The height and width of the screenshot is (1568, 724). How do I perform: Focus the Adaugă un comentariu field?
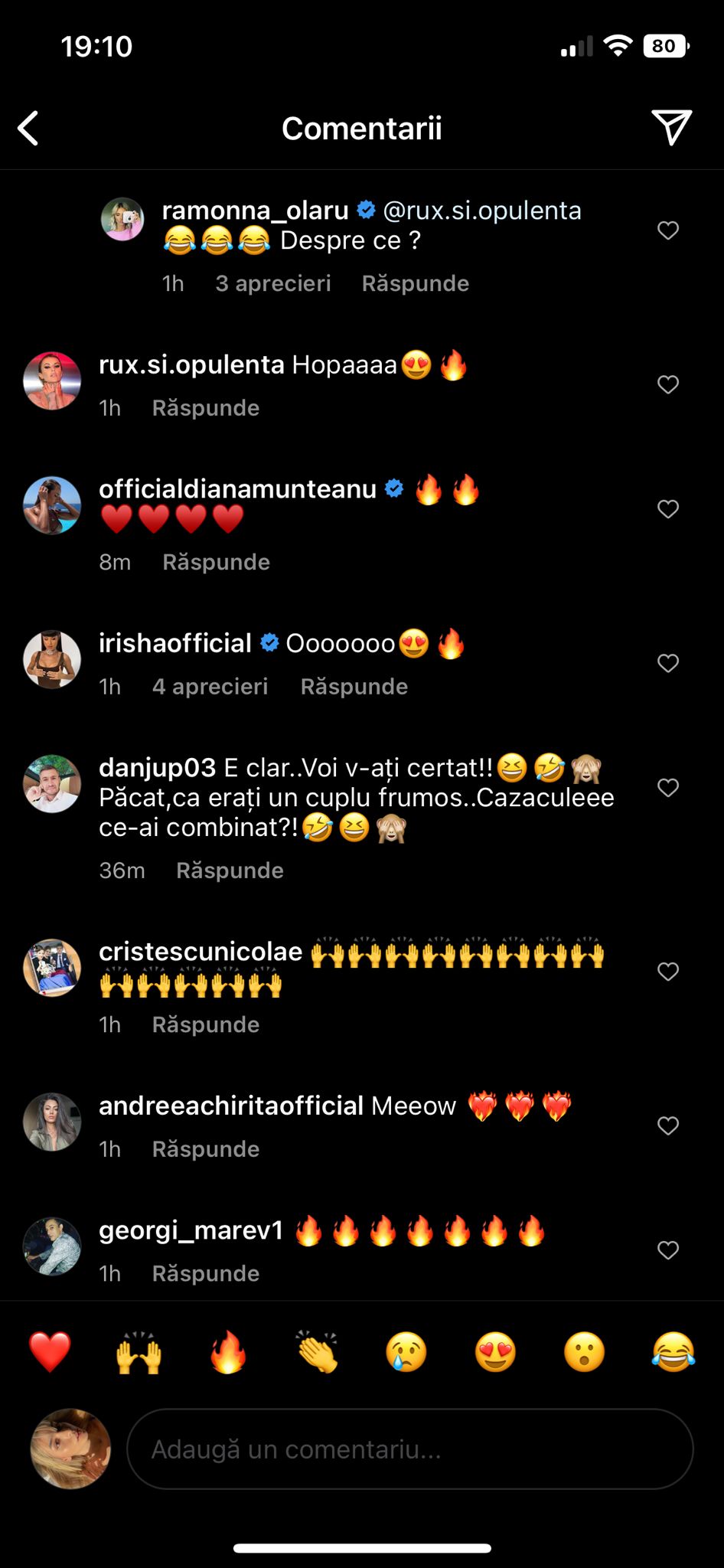tap(409, 1449)
